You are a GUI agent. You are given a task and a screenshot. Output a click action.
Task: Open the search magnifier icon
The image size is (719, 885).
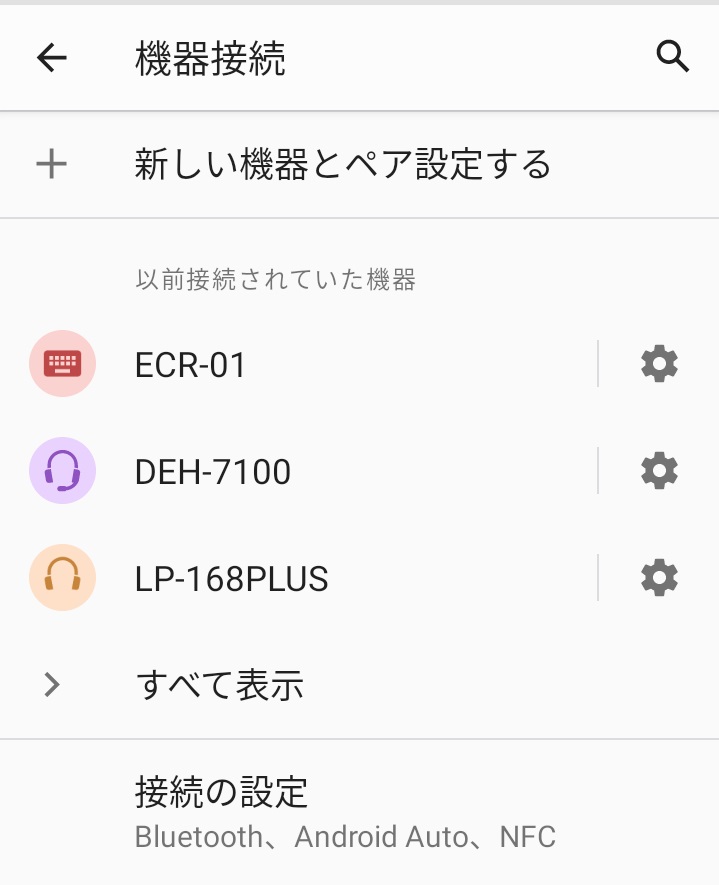673,57
